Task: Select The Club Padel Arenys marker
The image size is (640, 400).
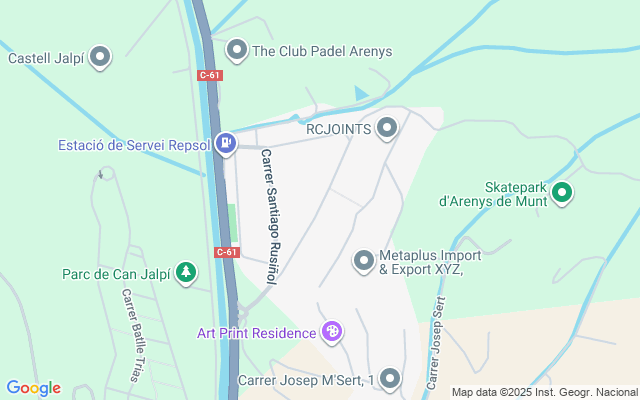Action: [237, 50]
